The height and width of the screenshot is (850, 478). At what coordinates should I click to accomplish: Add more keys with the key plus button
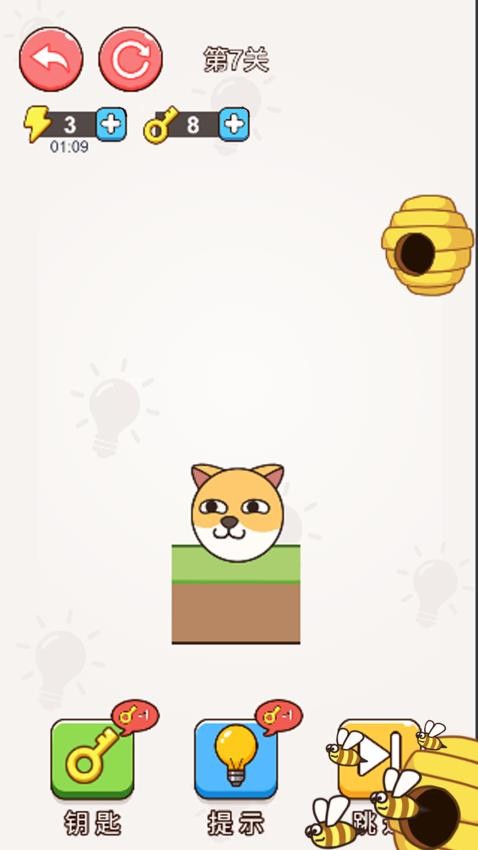234,125
